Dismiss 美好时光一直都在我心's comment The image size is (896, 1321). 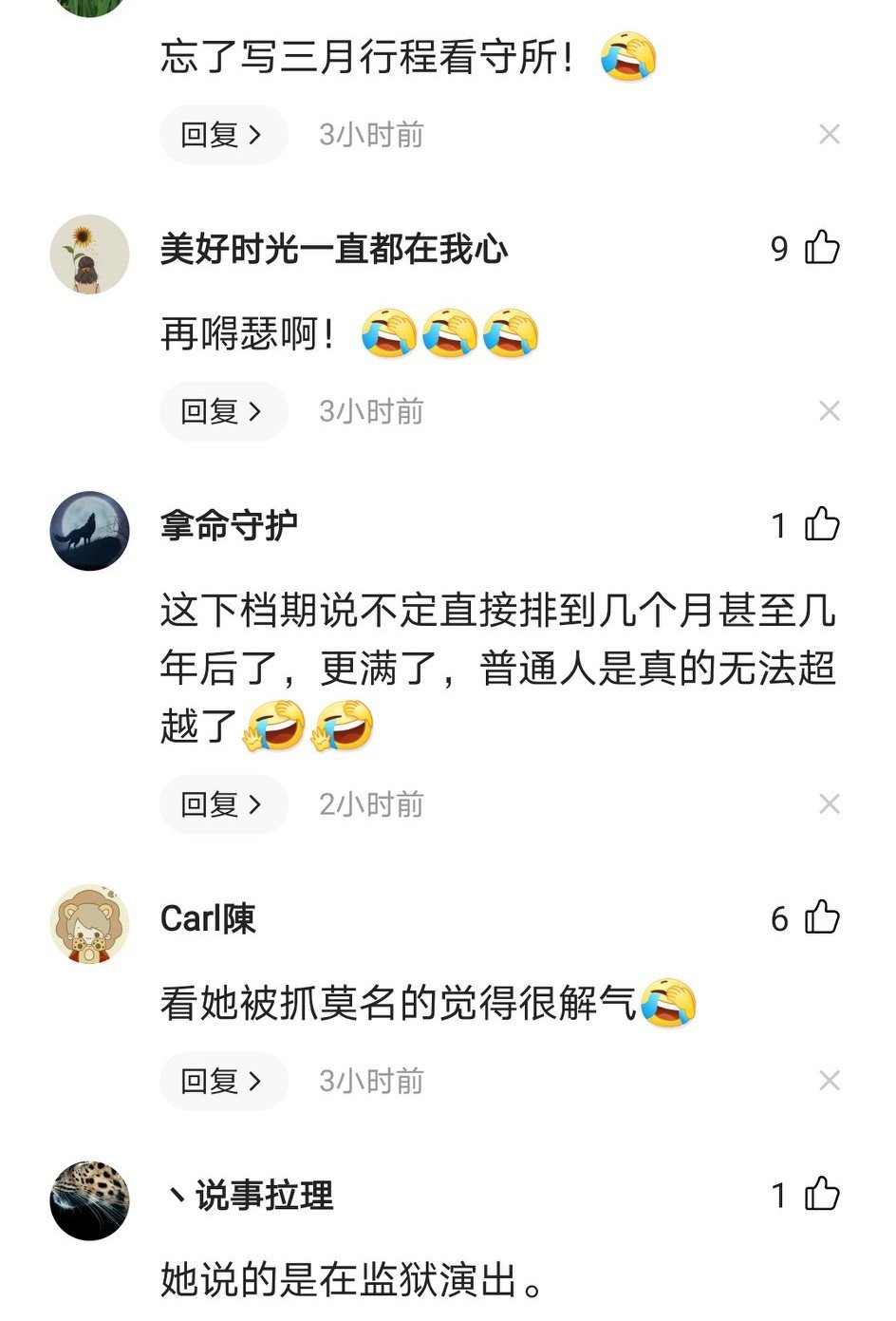point(829,411)
